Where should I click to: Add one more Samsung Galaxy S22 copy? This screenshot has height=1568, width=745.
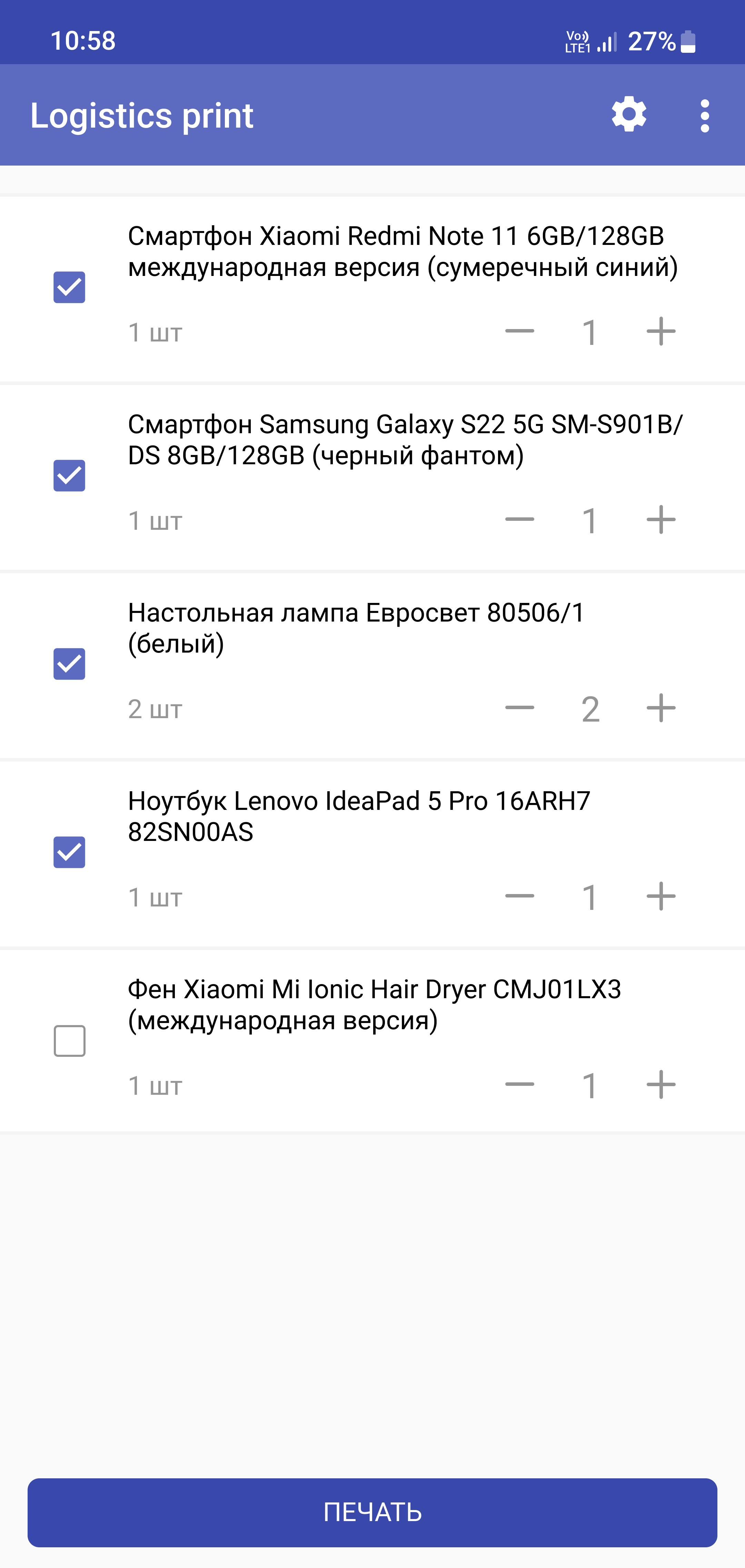pos(661,519)
